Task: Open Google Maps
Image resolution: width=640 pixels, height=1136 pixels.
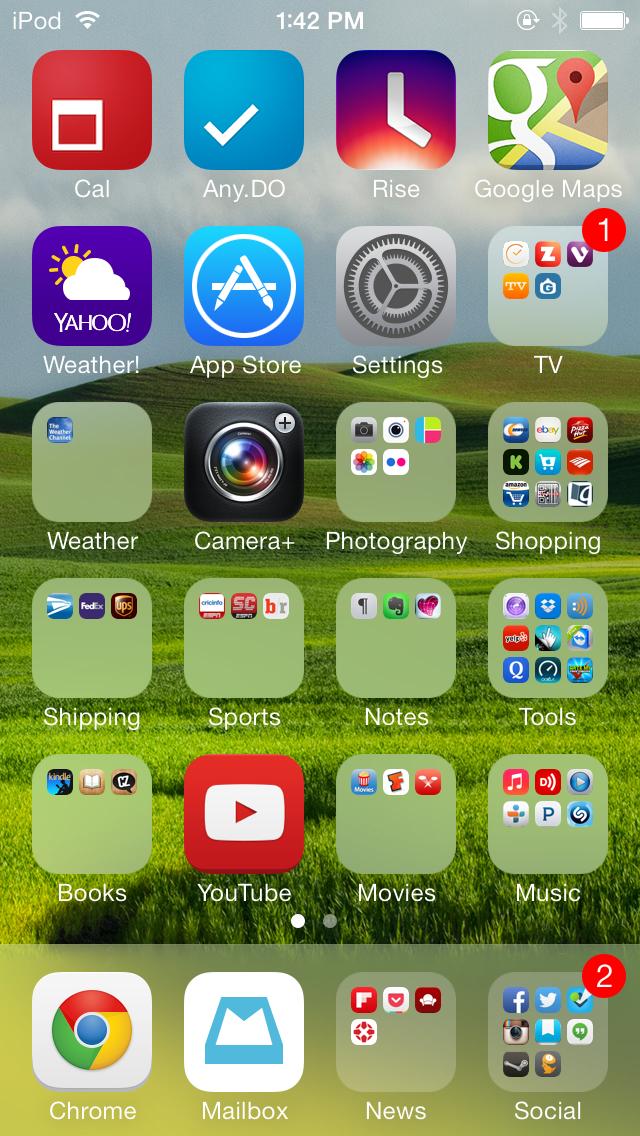Action: click(548, 110)
